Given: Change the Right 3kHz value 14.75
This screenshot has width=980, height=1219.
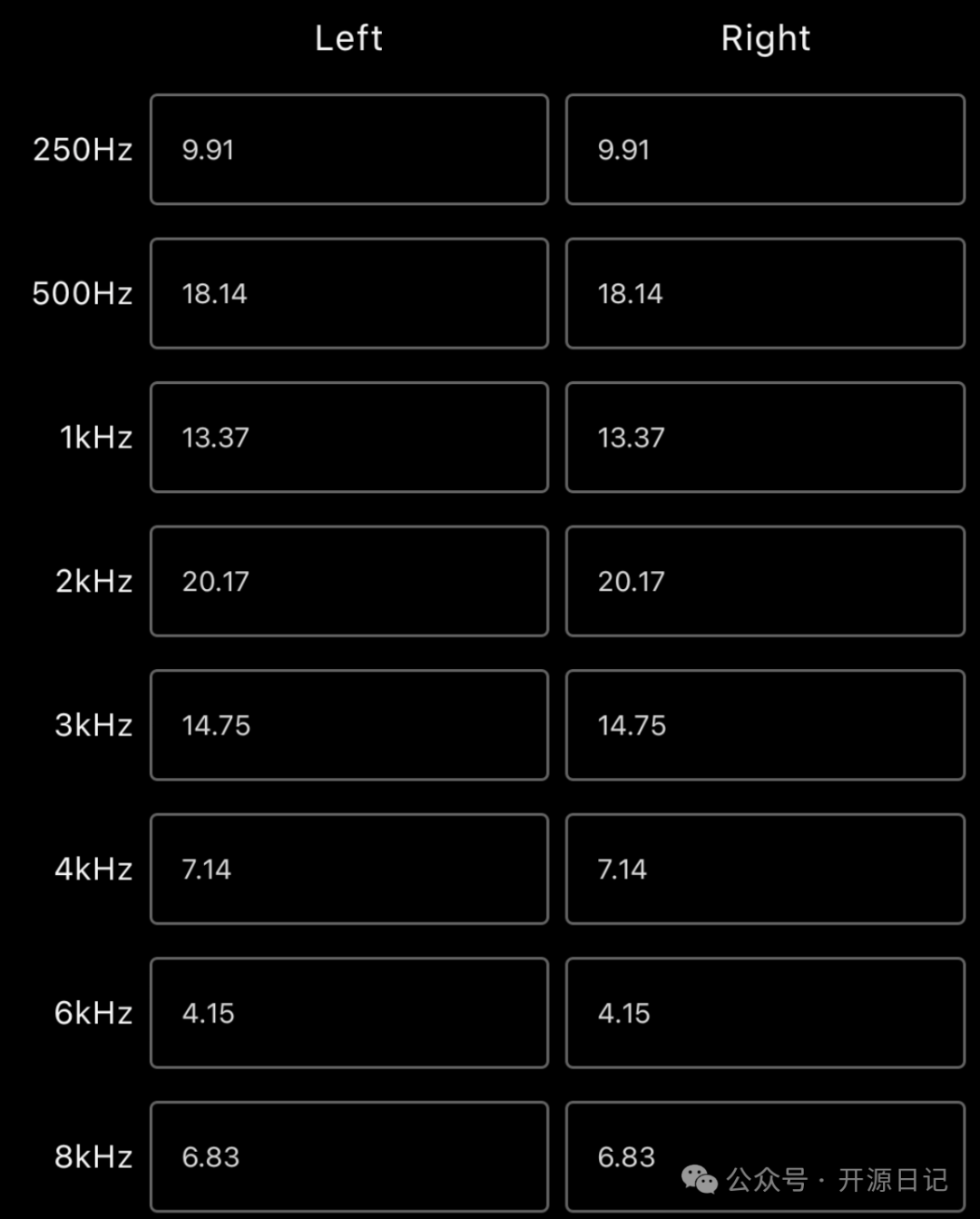Looking at the screenshot, I should coord(764,725).
